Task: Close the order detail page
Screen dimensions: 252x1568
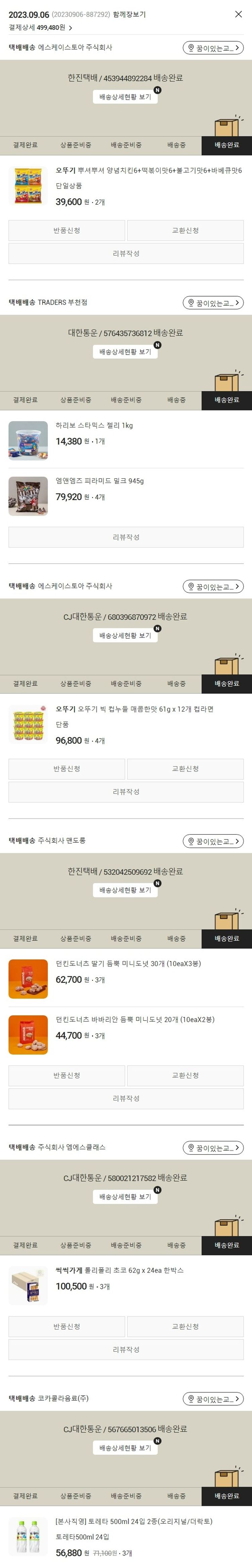Action: 238,14
